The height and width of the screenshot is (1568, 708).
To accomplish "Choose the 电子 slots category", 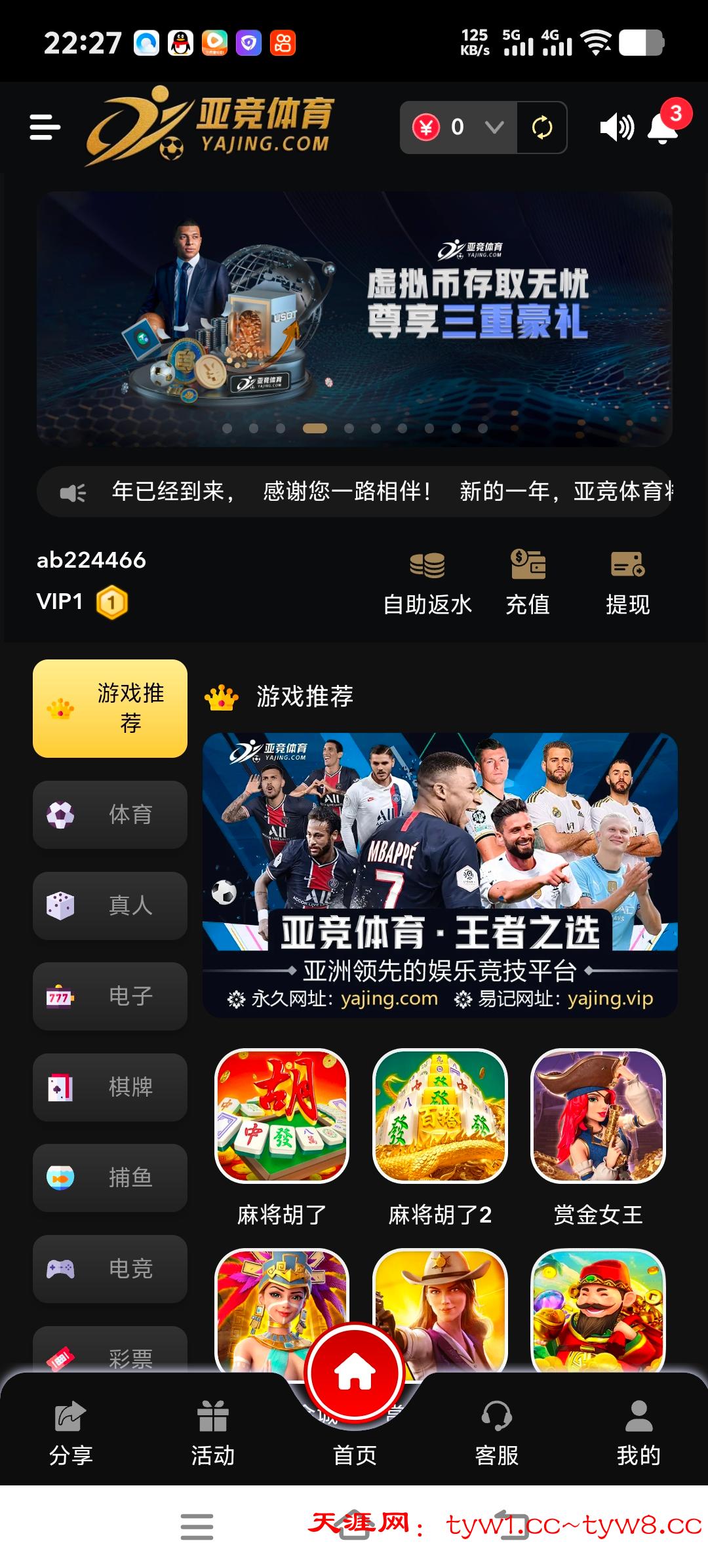I will tap(110, 996).
